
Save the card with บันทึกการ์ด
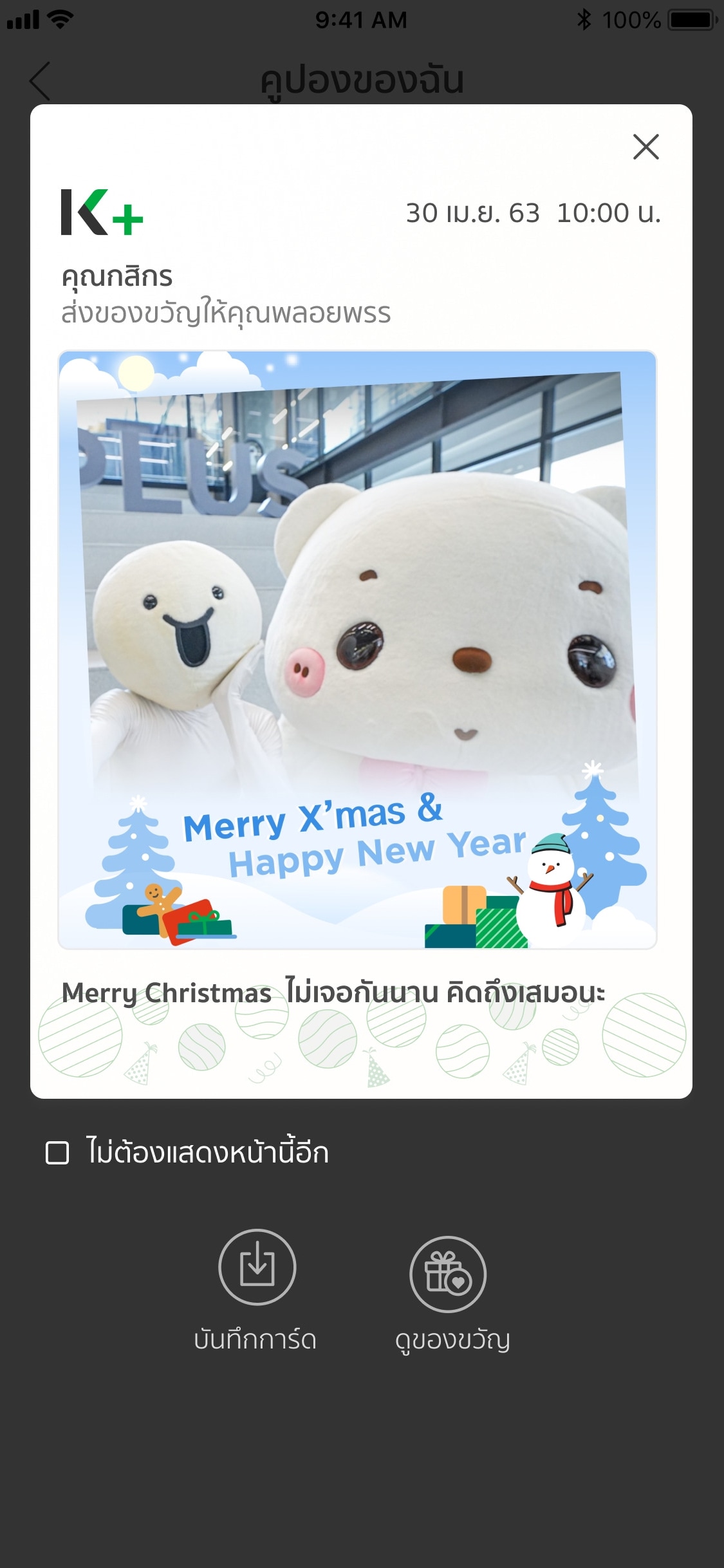click(x=257, y=1267)
